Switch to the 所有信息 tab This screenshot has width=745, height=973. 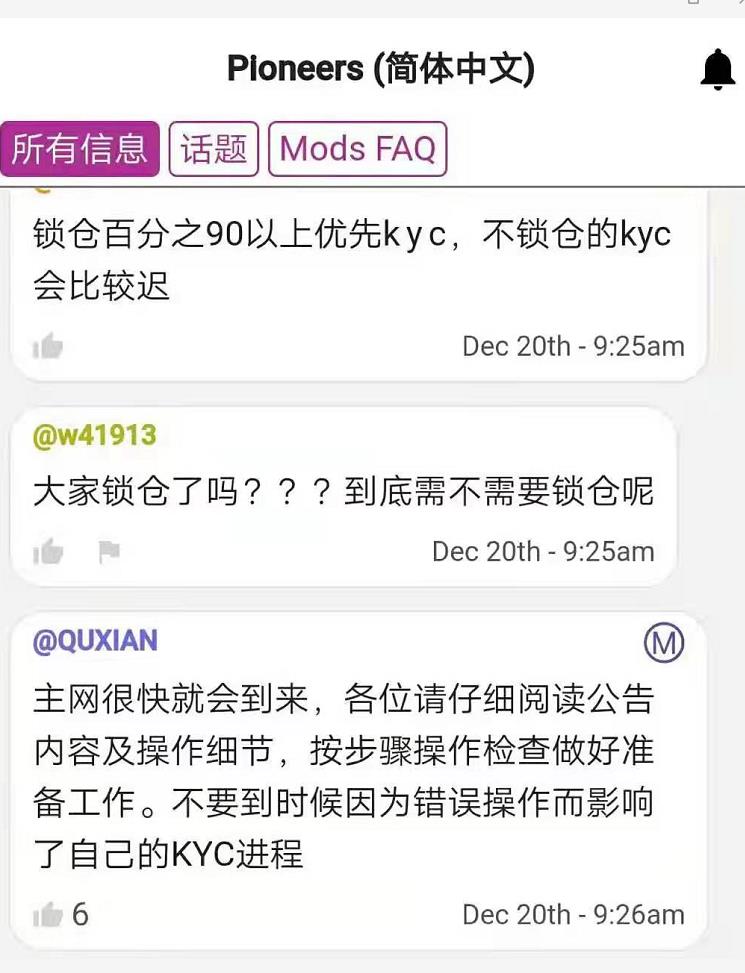click(80, 149)
